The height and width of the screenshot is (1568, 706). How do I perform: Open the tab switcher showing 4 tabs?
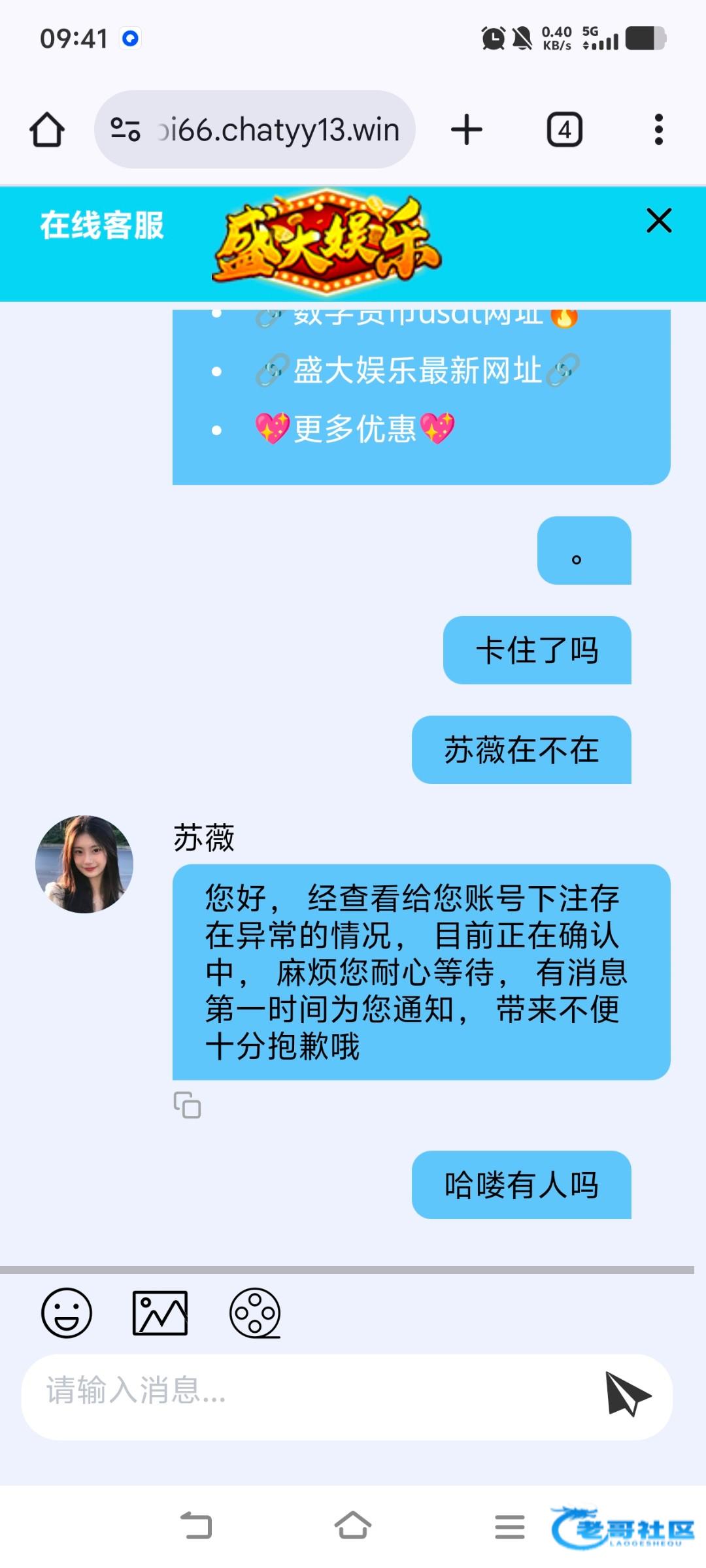point(564,129)
